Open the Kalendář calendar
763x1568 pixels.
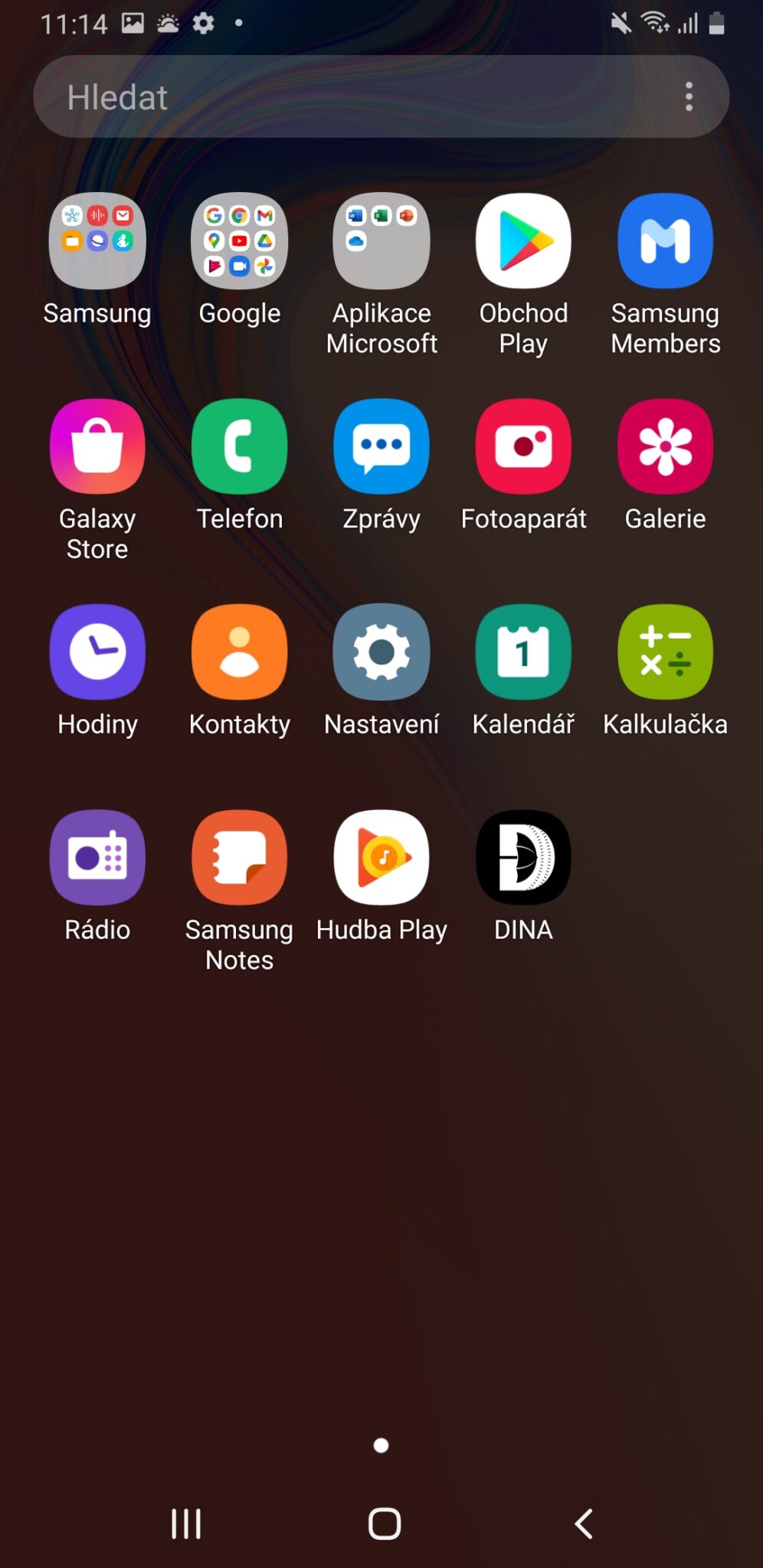(x=523, y=652)
